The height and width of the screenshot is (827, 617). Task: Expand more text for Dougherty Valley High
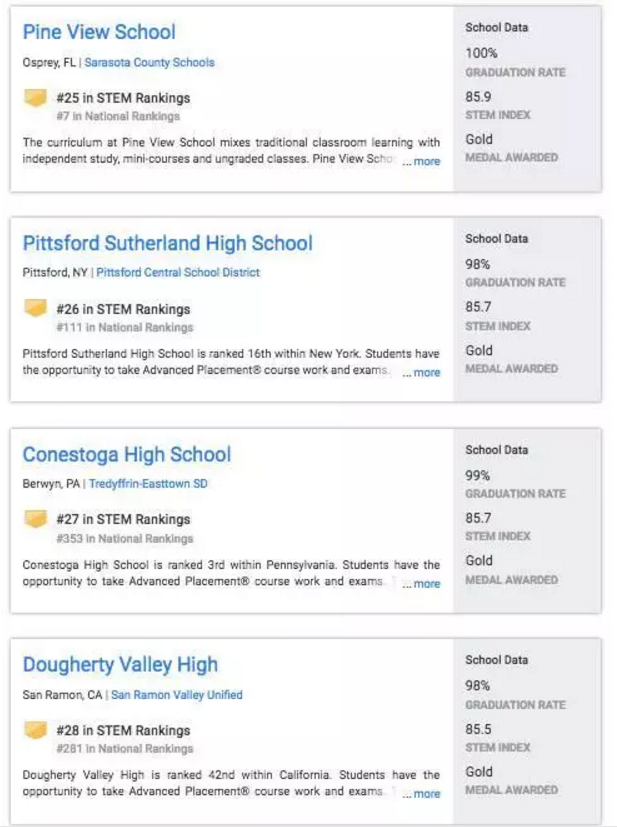pos(426,794)
